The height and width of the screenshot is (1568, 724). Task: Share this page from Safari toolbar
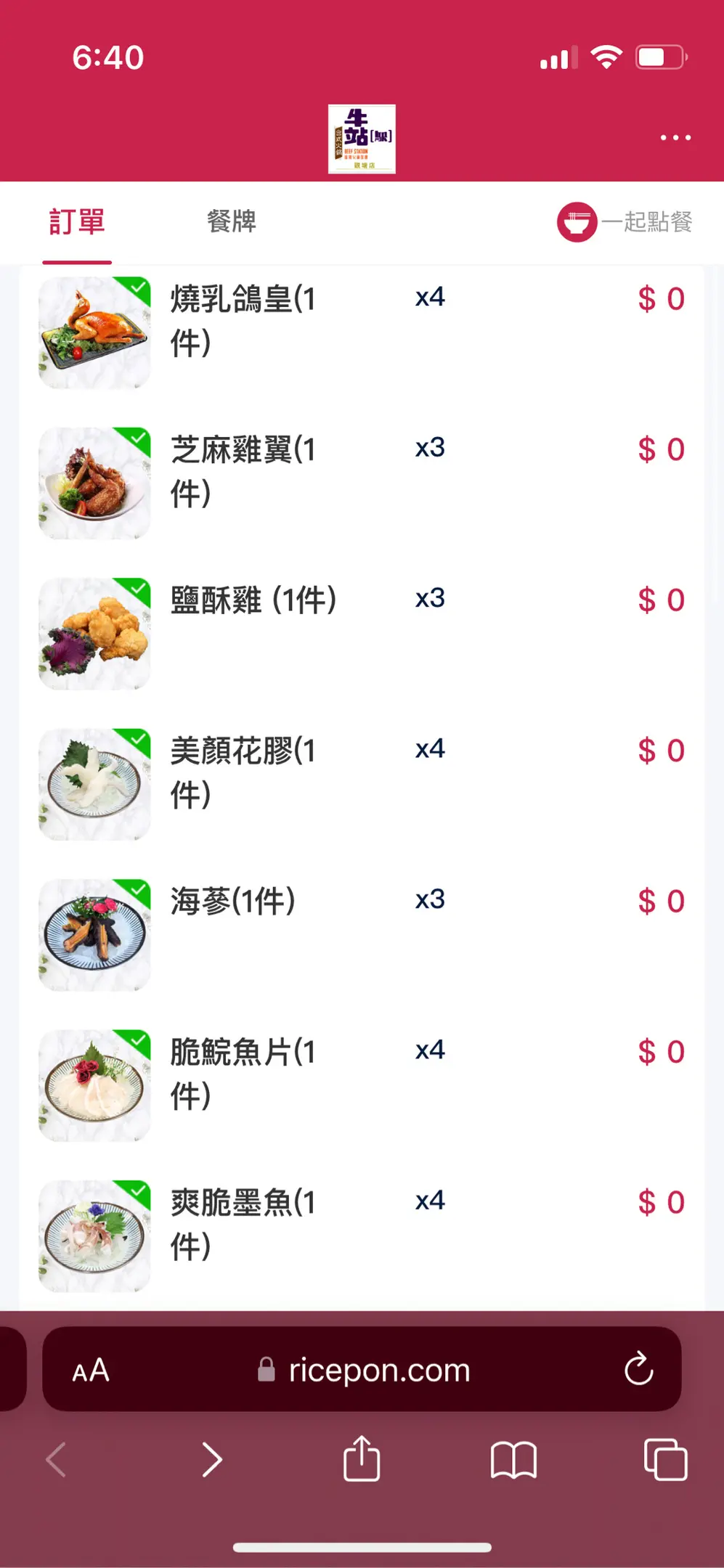coord(362,1459)
